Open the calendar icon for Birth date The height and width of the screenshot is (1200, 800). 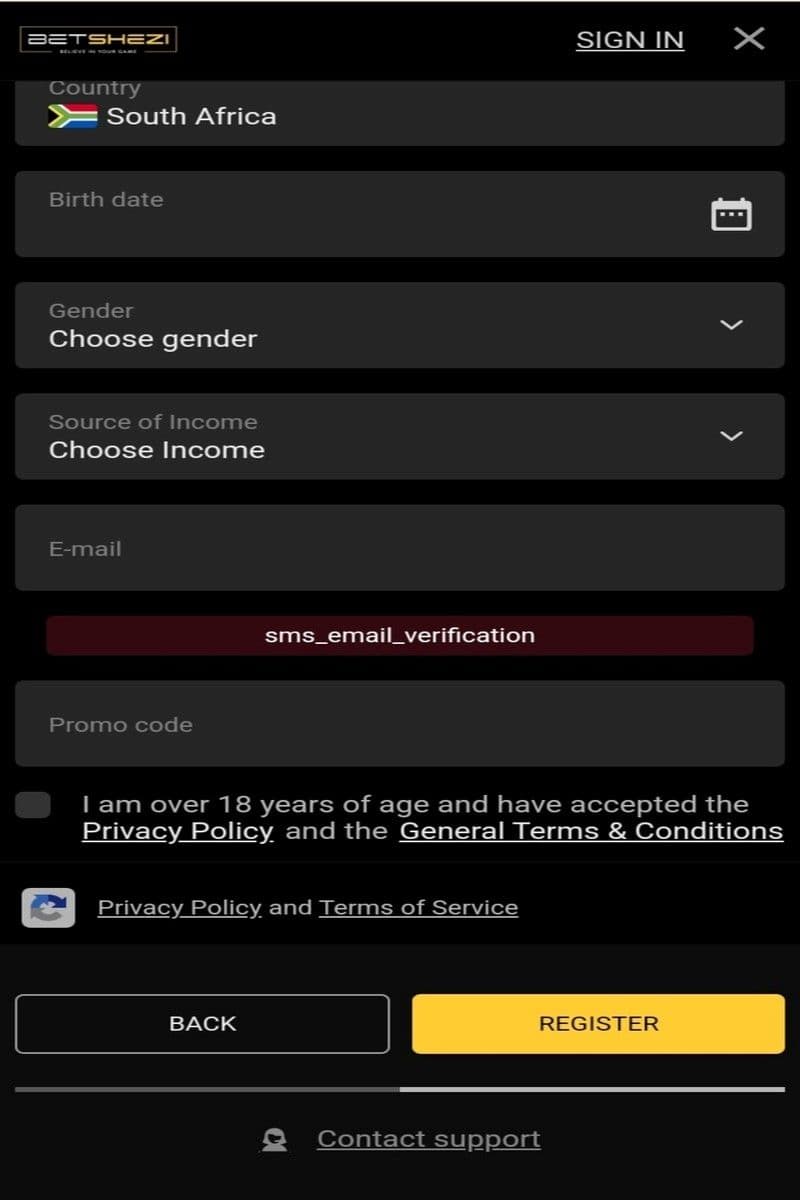click(x=731, y=213)
